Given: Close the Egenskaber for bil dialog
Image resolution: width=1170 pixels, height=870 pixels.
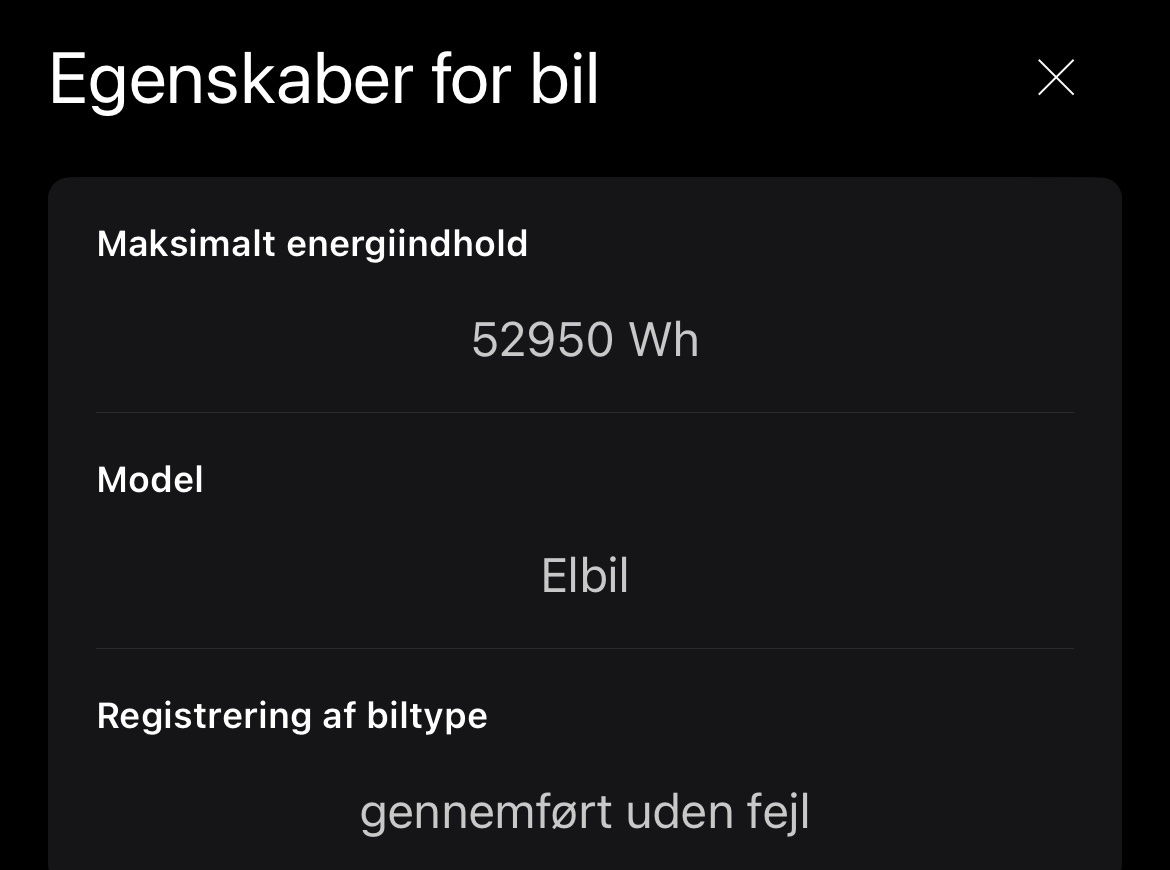Looking at the screenshot, I should point(1055,78).
